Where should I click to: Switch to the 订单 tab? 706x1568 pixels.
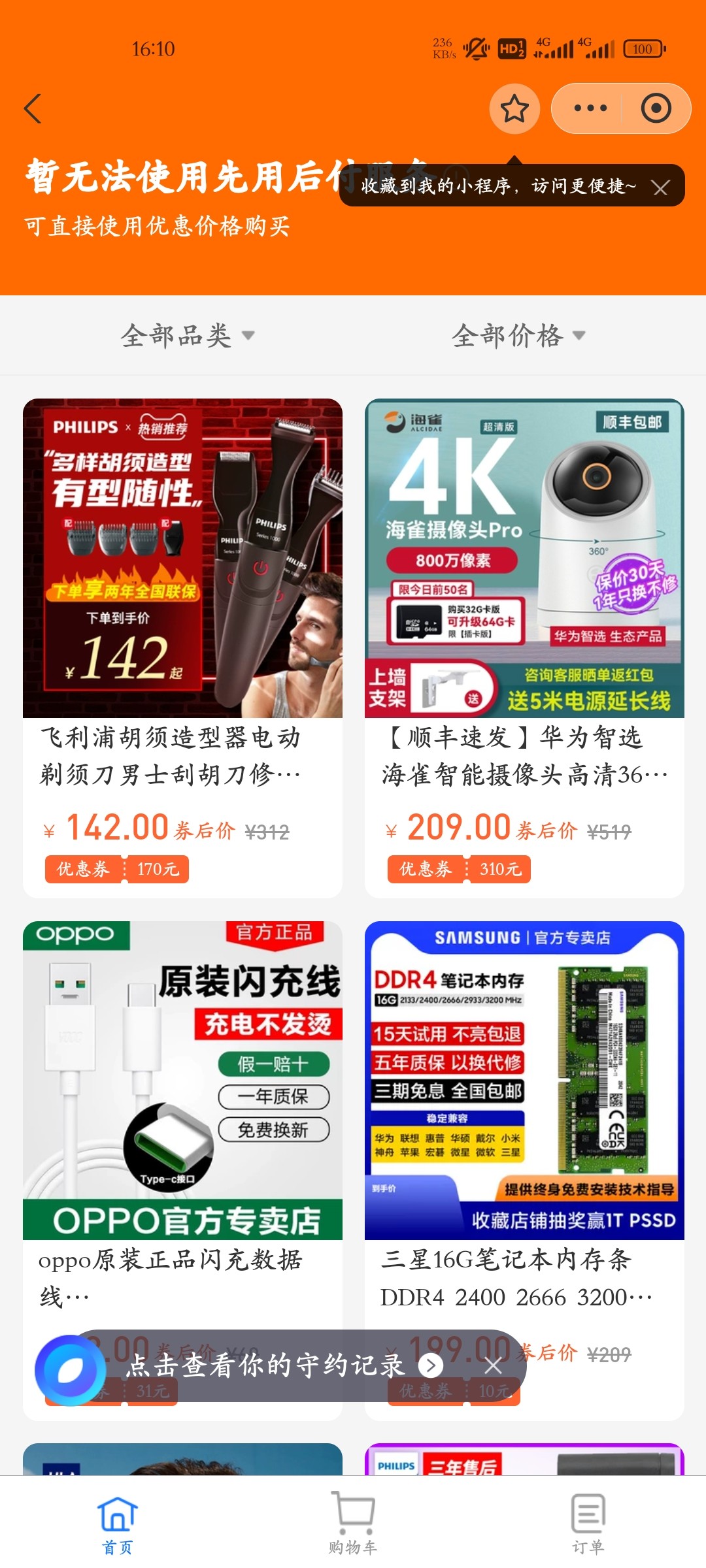(x=588, y=1522)
